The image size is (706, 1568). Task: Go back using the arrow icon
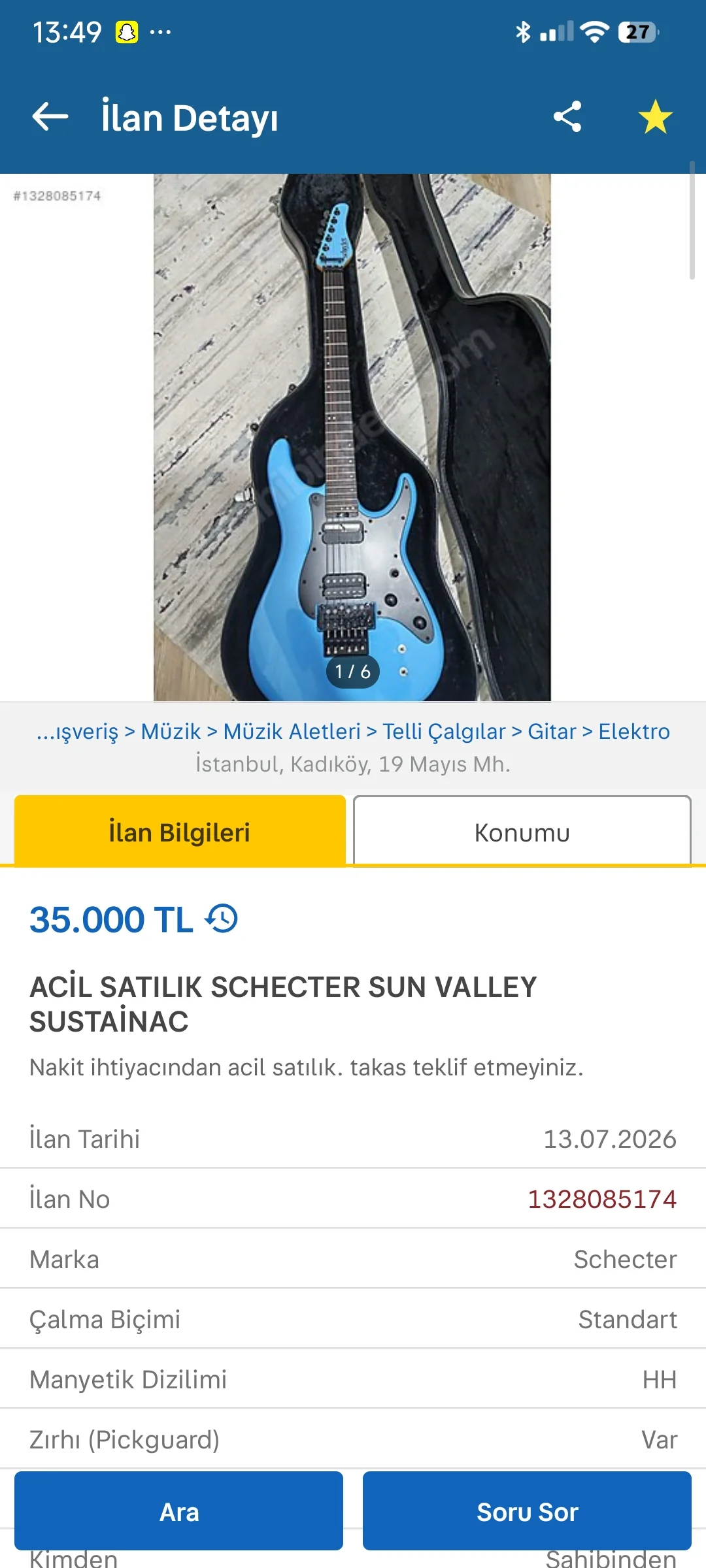click(50, 118)
